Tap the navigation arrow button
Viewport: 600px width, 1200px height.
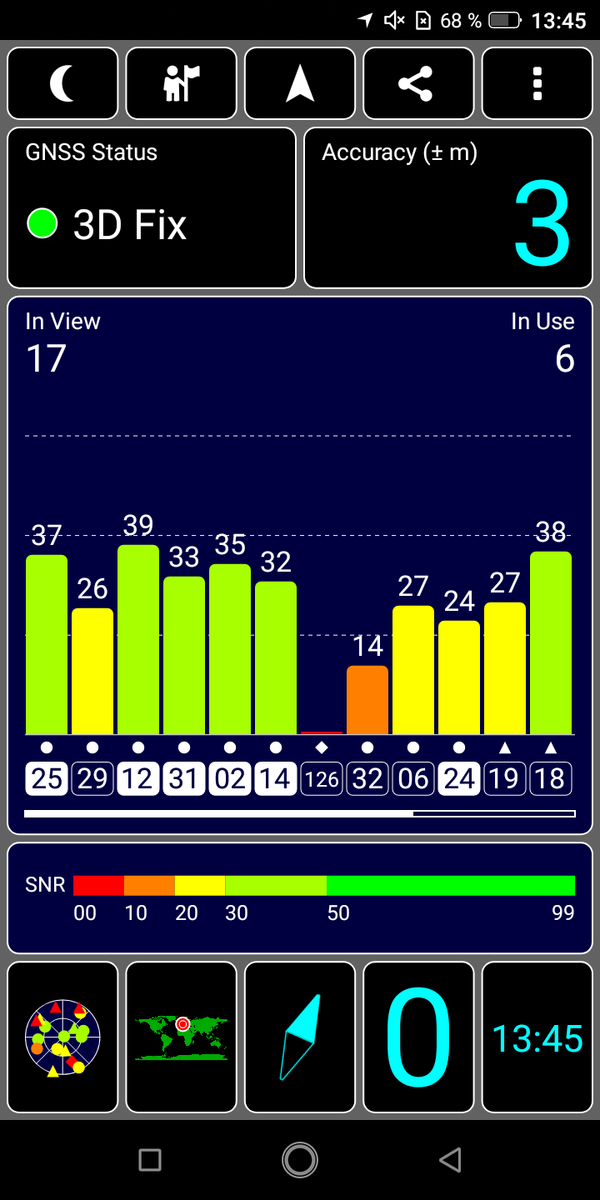300,84
